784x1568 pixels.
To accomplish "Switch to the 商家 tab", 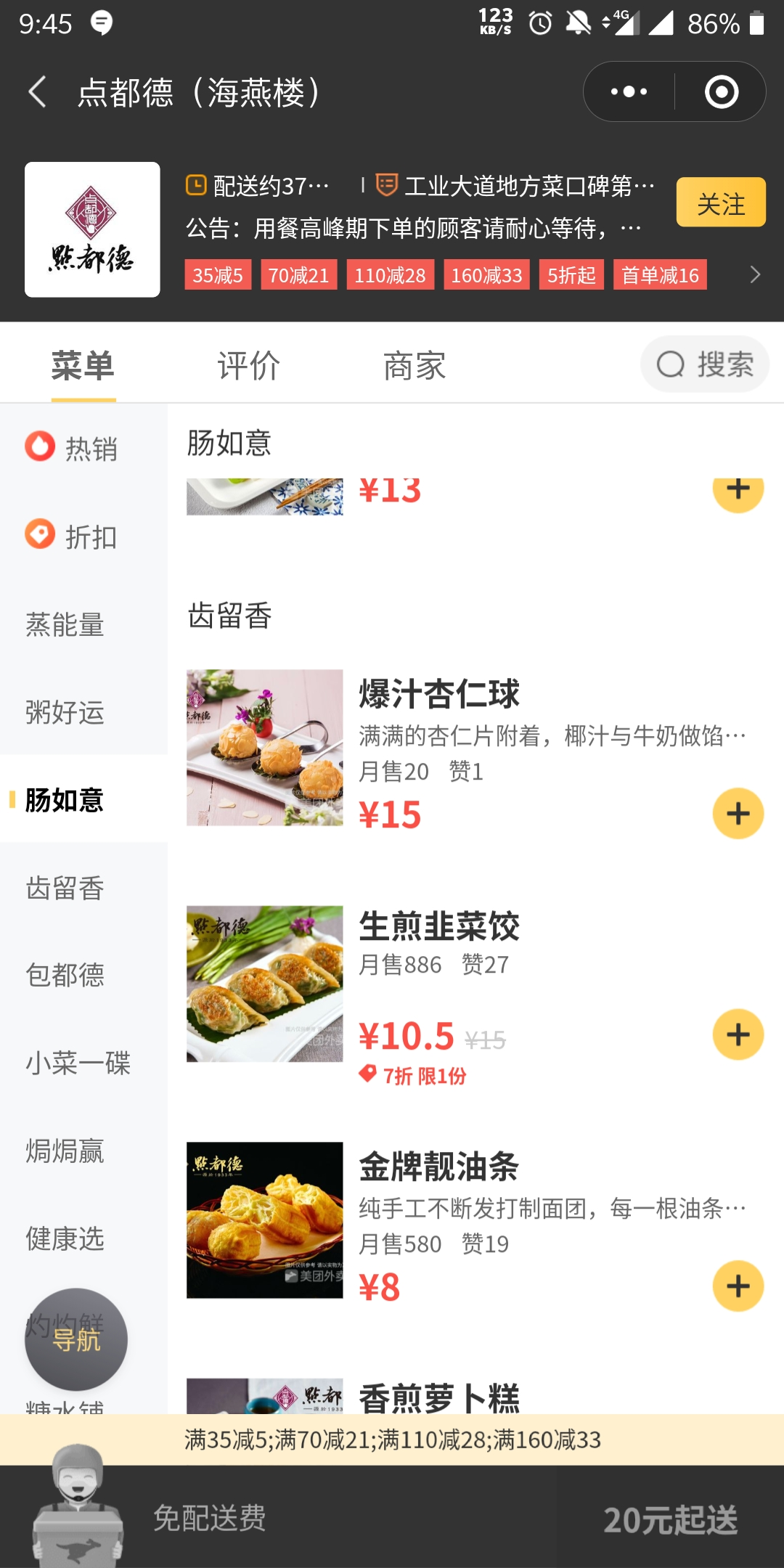I will coord(415,365).
